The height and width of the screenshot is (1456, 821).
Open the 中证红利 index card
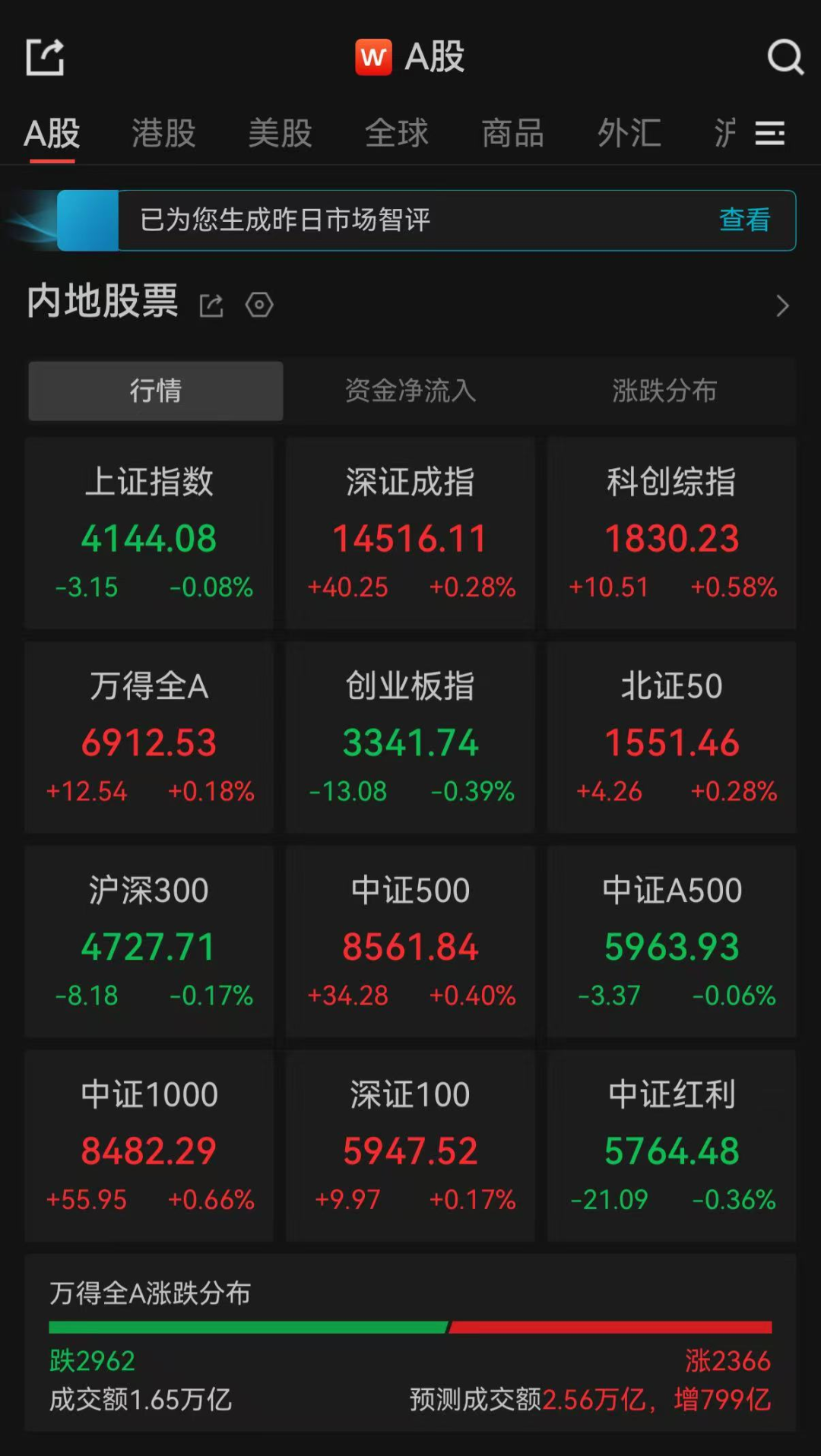[671, 1146]
